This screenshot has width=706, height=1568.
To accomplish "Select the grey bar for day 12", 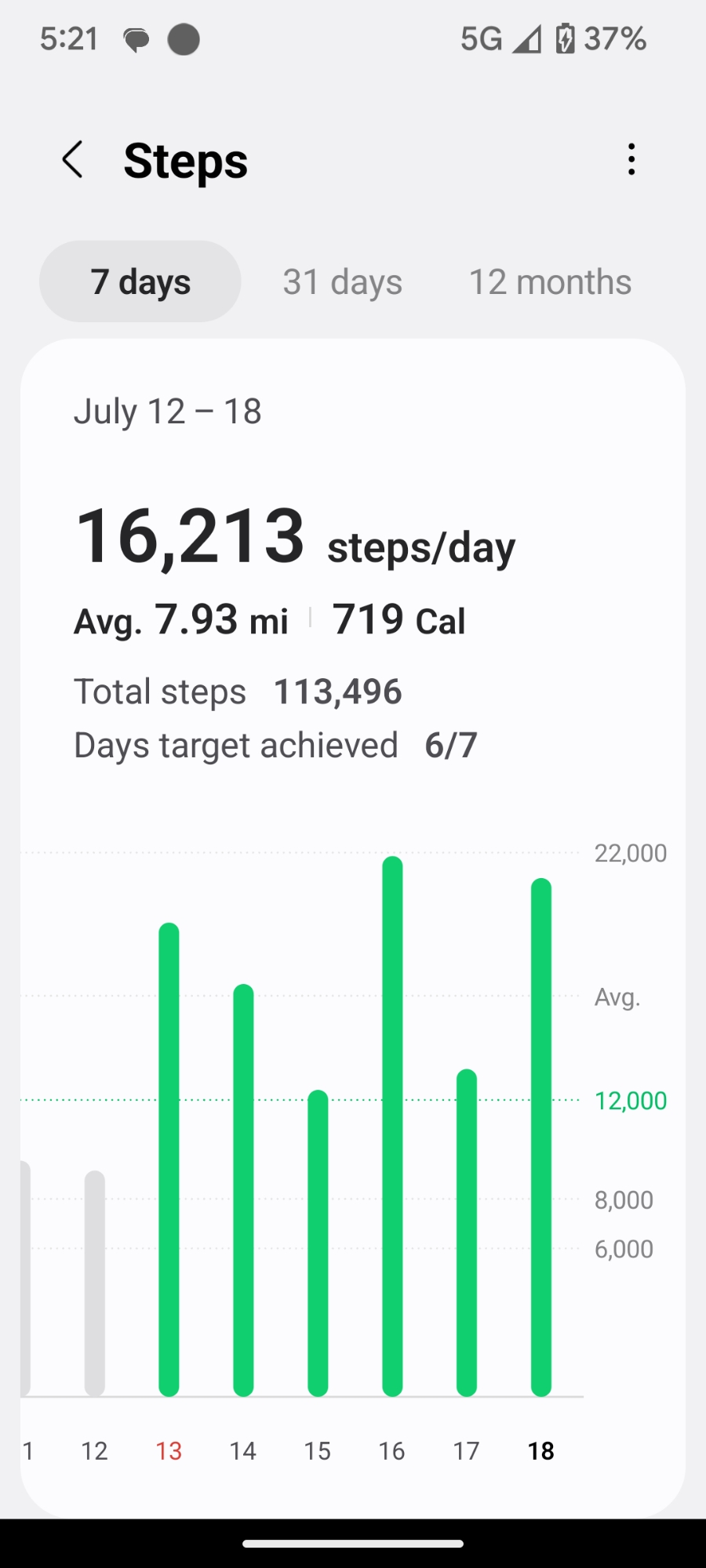I will point(95,1283).
